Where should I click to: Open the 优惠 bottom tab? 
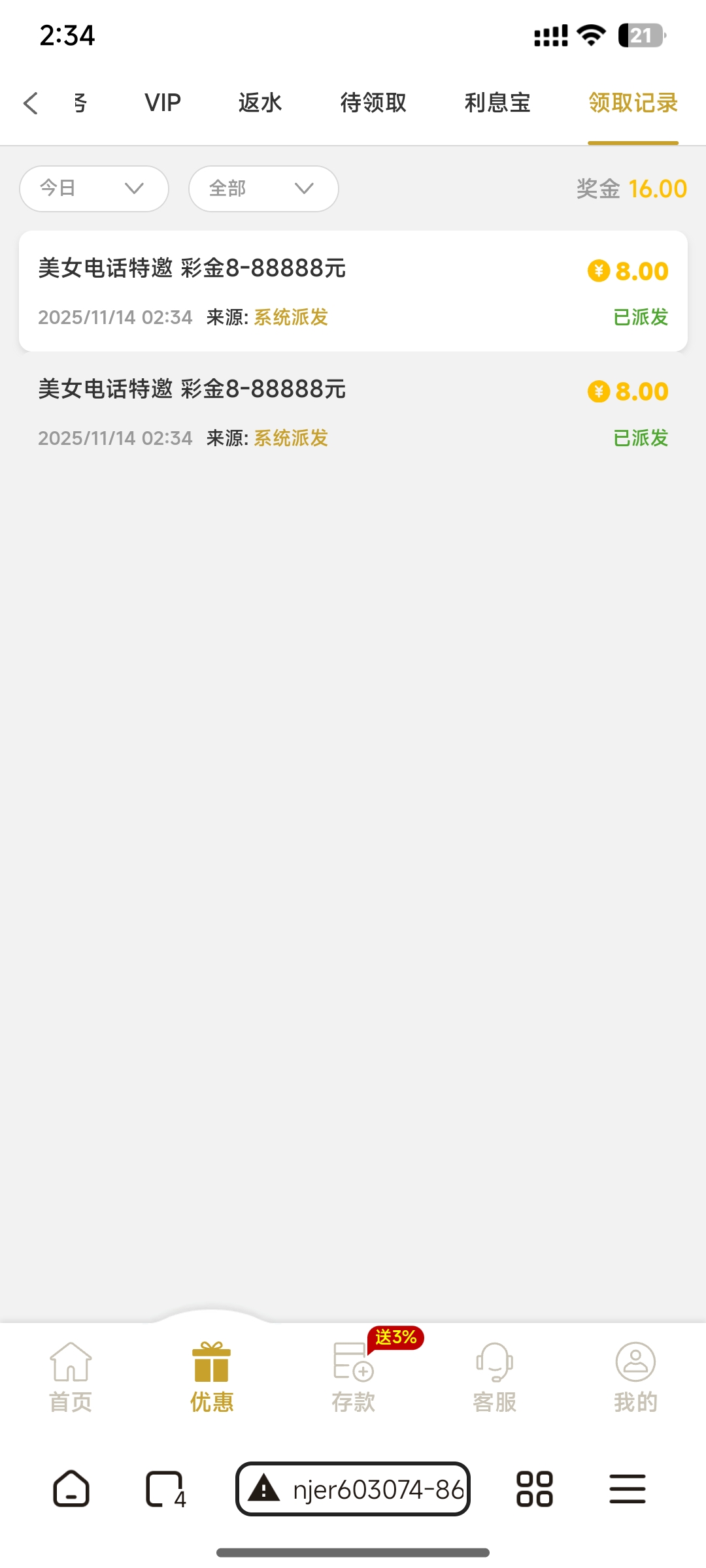212,1376
